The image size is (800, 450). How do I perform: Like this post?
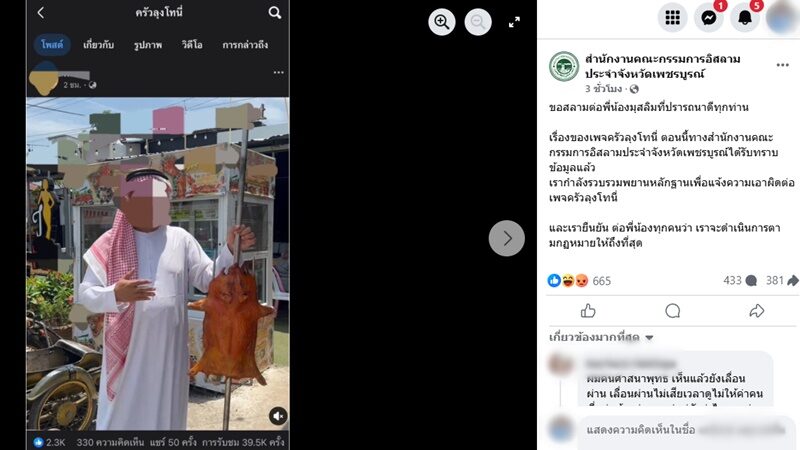(588, 311)
